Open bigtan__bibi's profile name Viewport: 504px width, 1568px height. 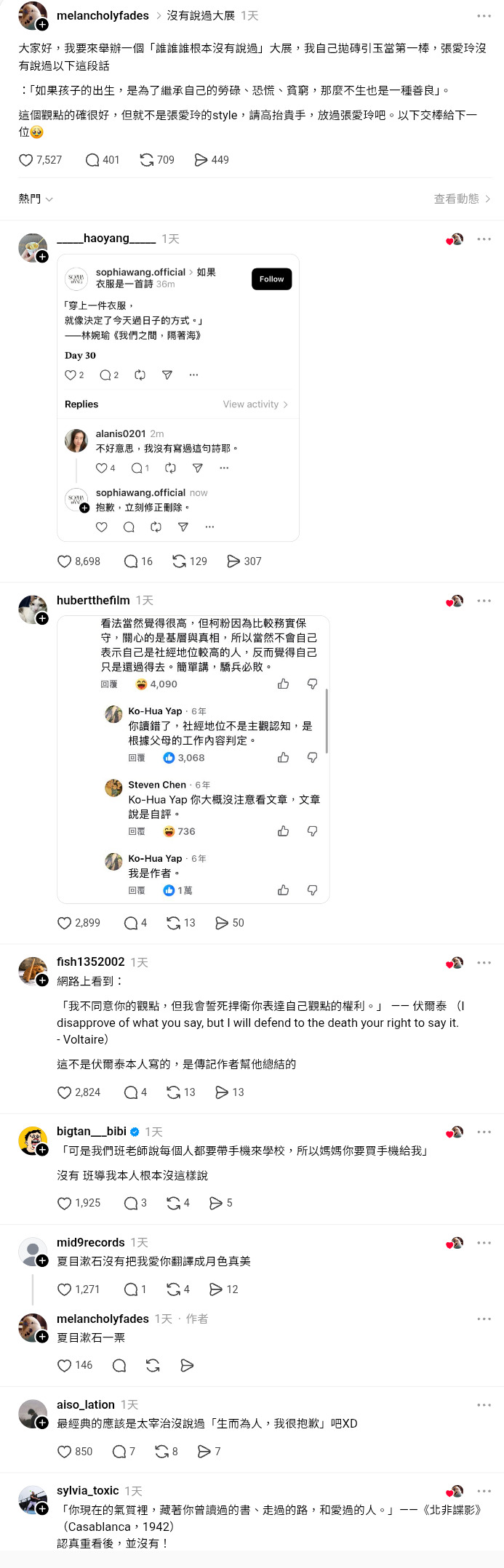92,1132
